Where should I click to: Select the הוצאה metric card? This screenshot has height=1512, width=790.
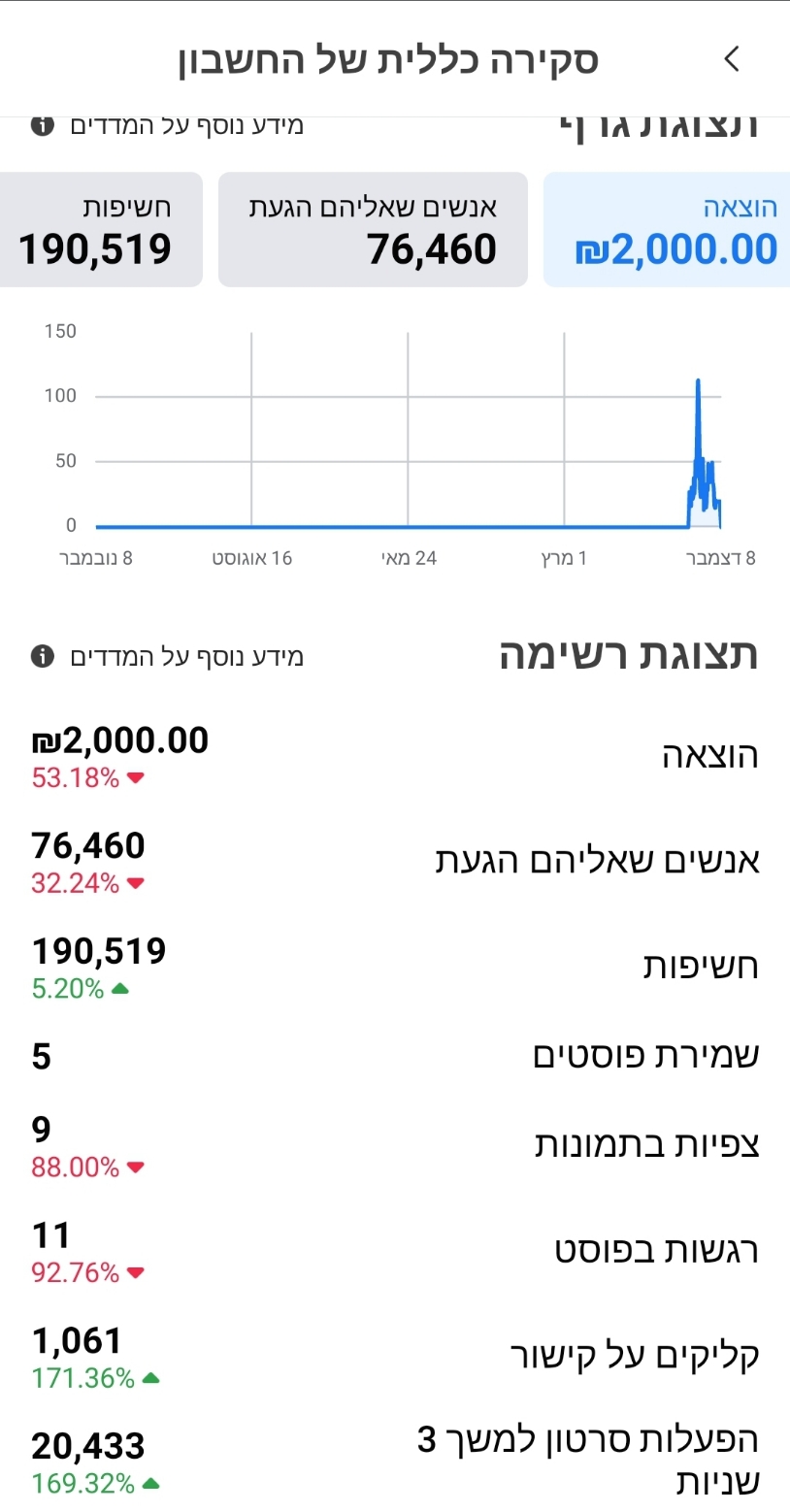tap(667, 230)
